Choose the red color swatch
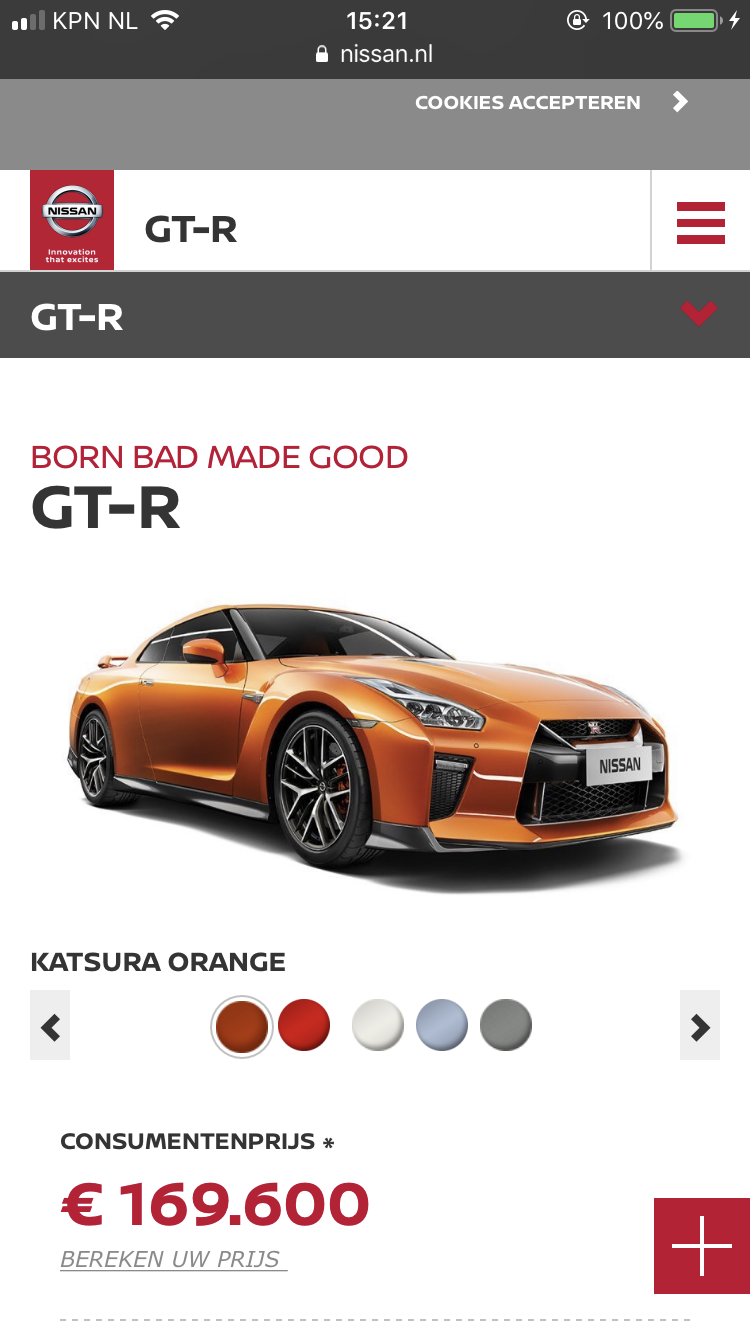750x1334 pixels. tap(304, 1025)
